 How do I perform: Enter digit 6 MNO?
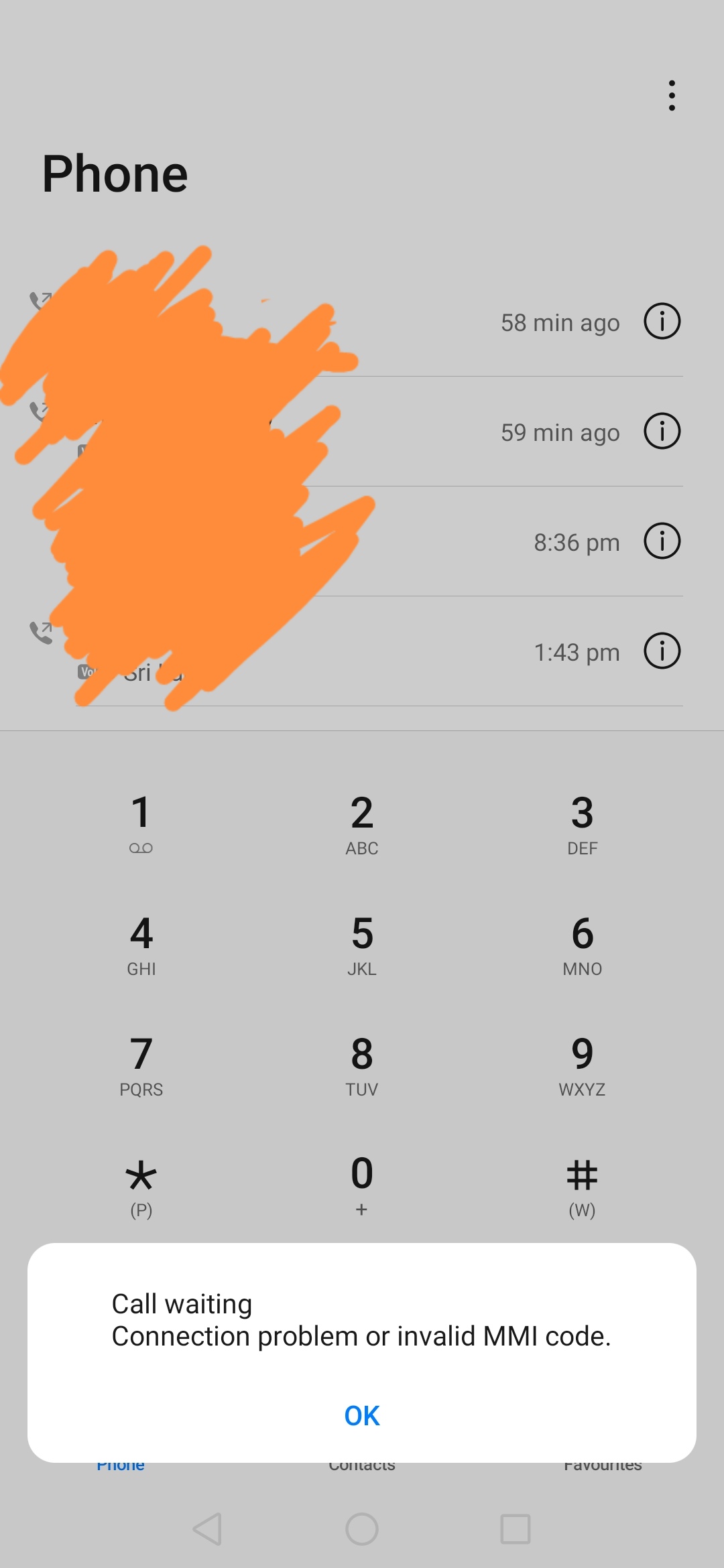tap(582, 945)
